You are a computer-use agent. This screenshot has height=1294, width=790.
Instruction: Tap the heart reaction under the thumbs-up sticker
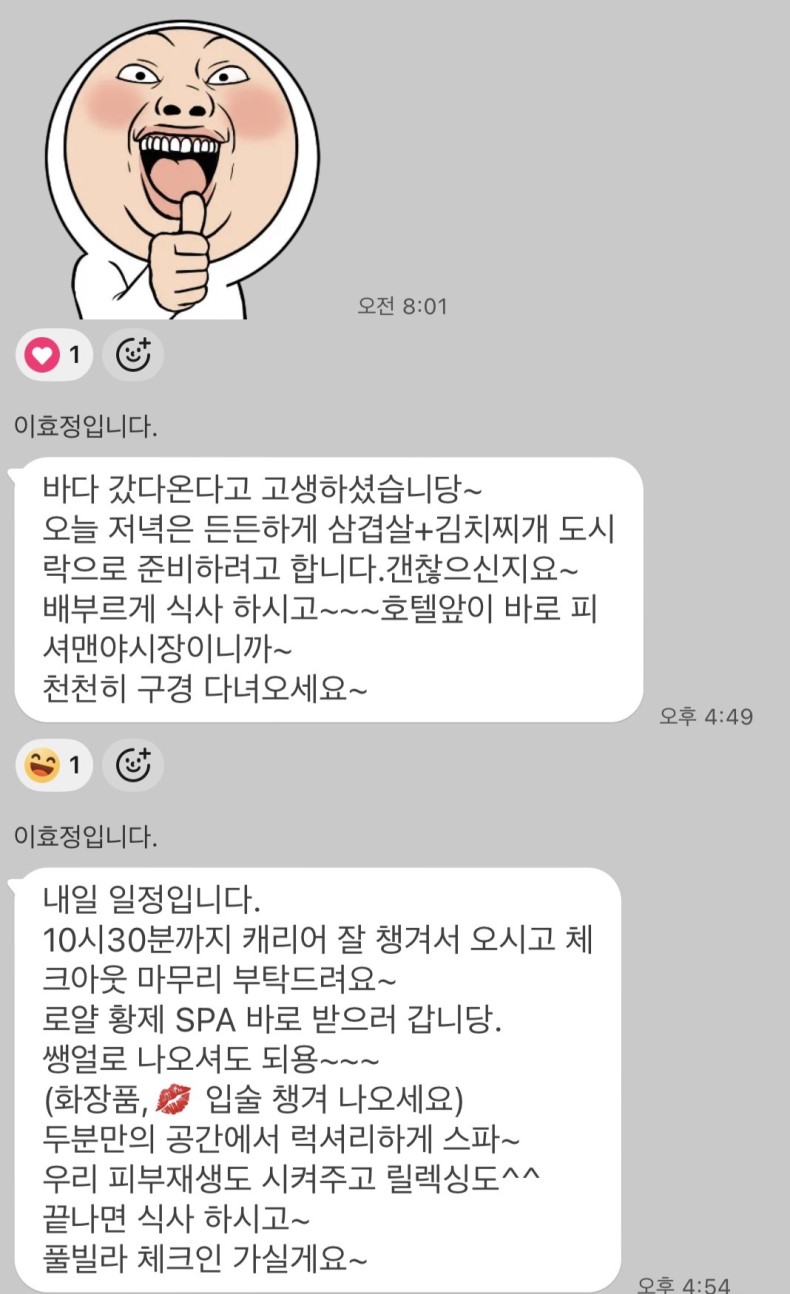(x=54, y=354)
